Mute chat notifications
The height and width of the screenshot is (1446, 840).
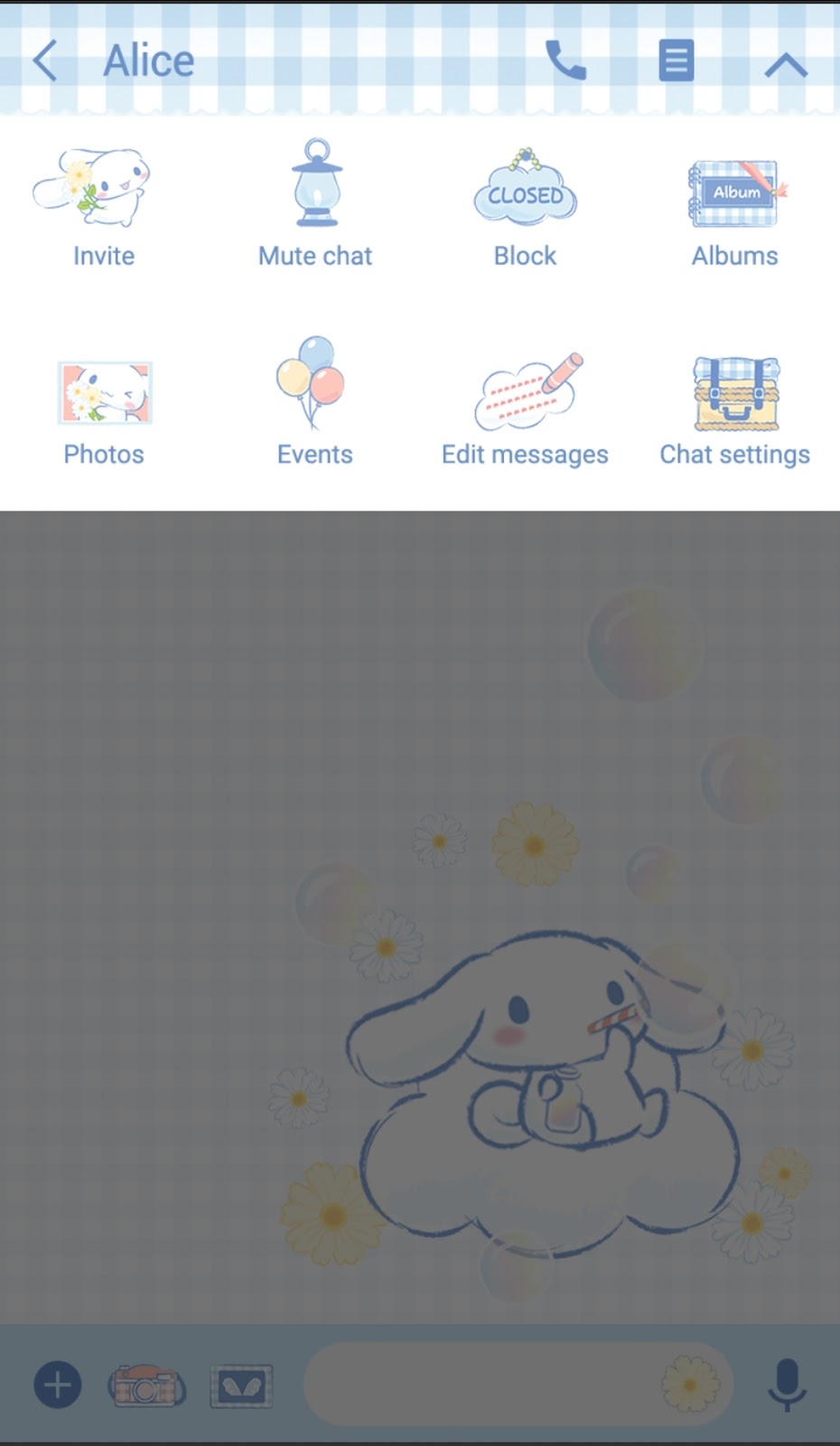click(x=315, y=207)
